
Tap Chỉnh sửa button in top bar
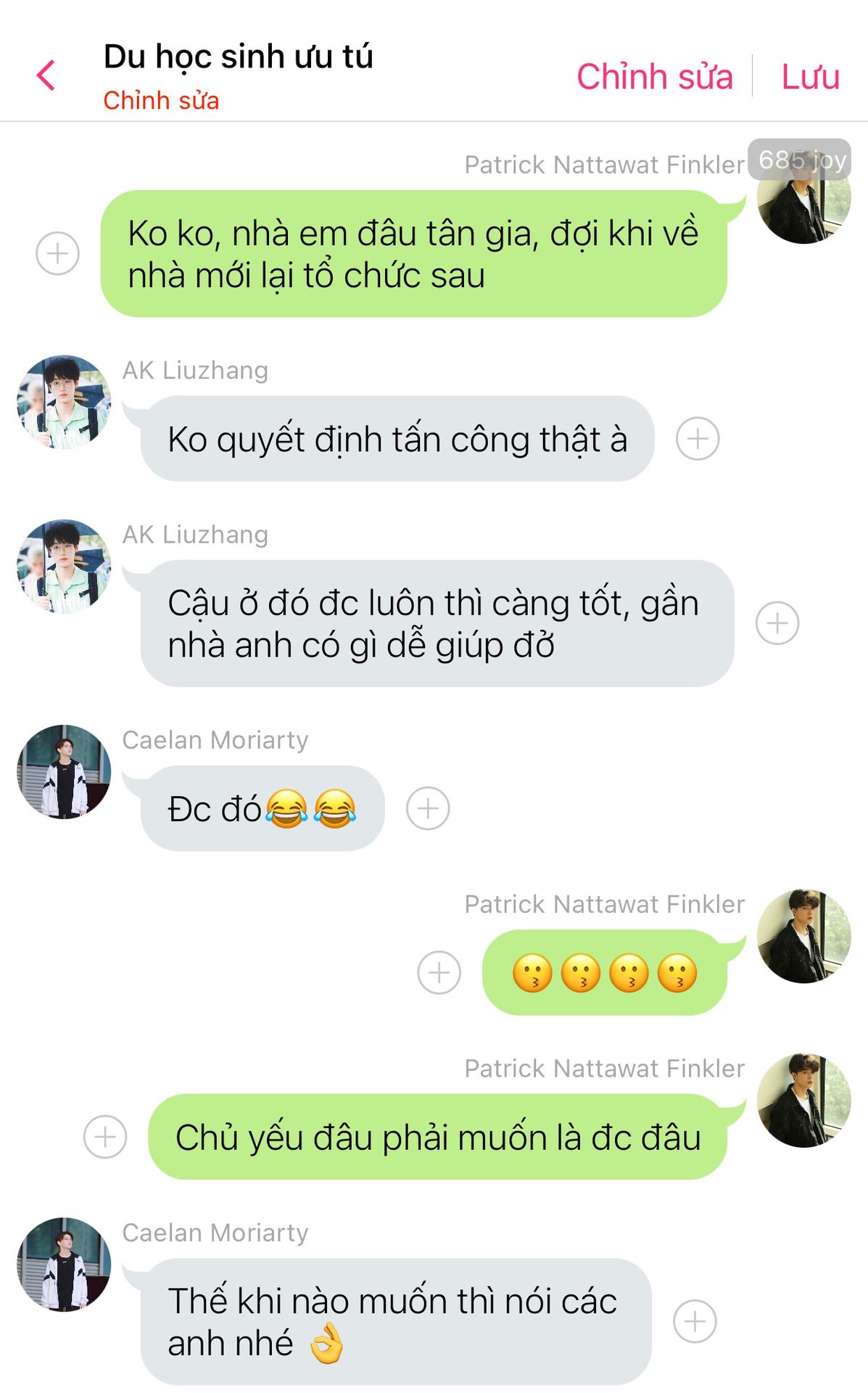654,77
